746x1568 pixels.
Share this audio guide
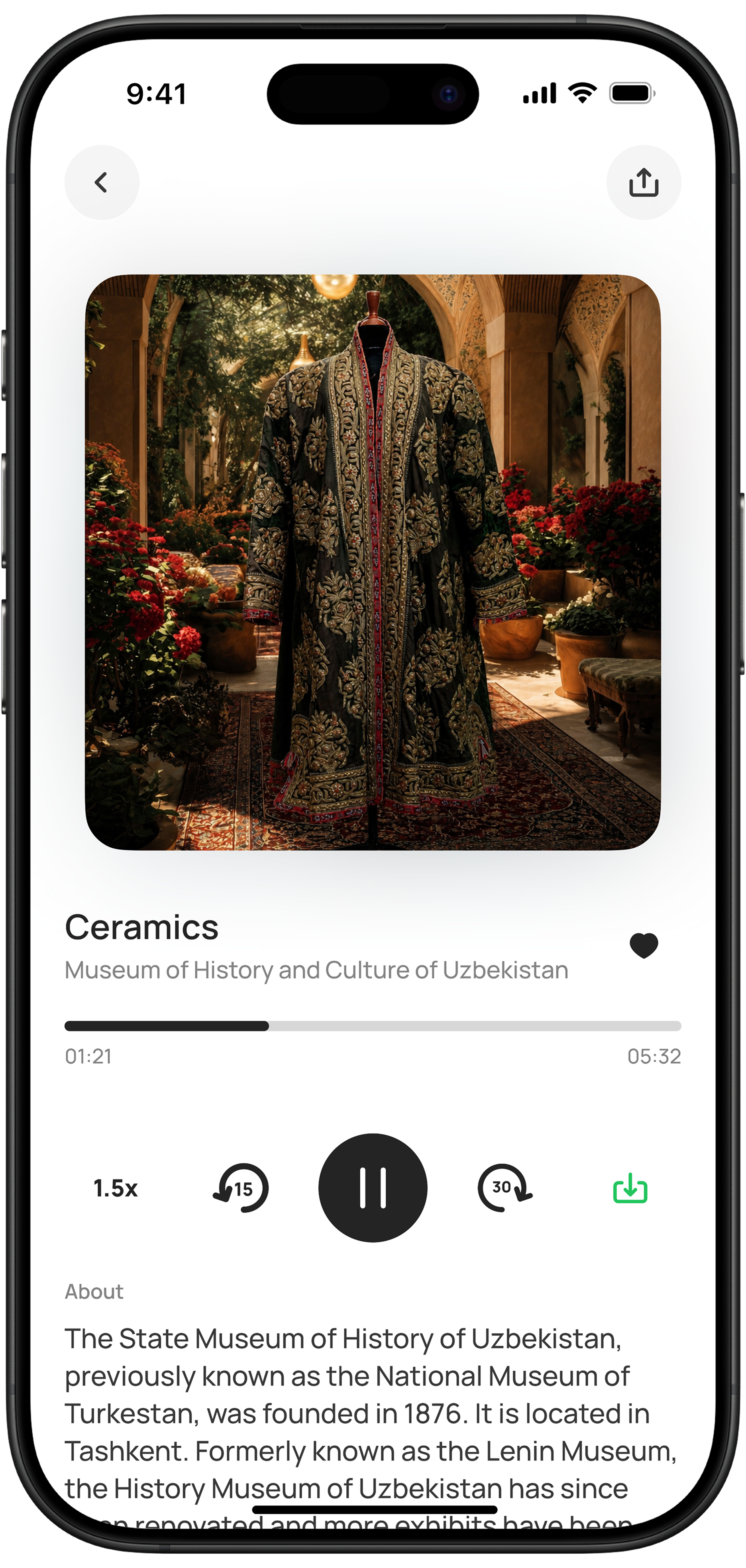pos(644,182)
